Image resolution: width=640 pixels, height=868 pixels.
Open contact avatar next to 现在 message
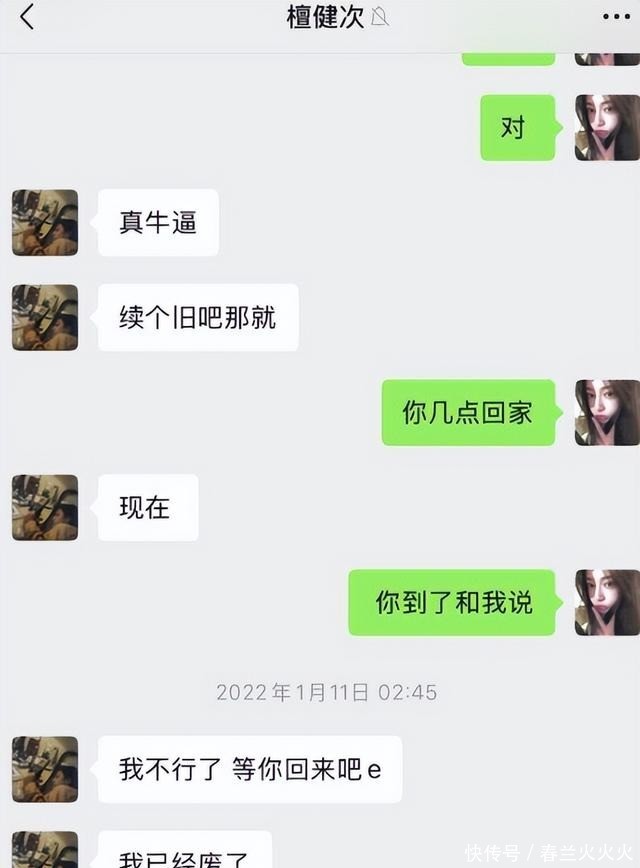pyautogui.click(x=45, y=508)
